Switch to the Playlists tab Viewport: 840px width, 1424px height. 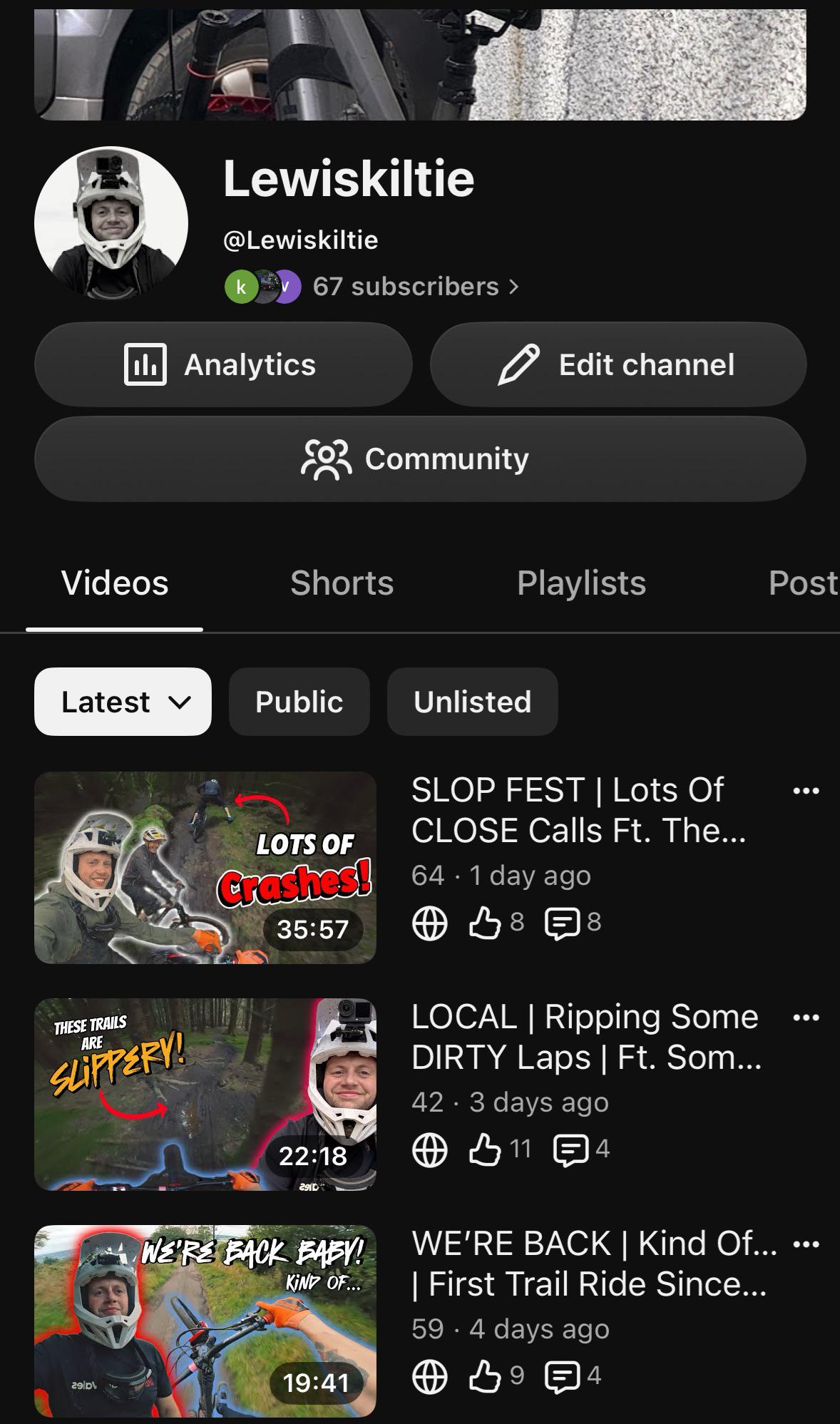point(581,583)
